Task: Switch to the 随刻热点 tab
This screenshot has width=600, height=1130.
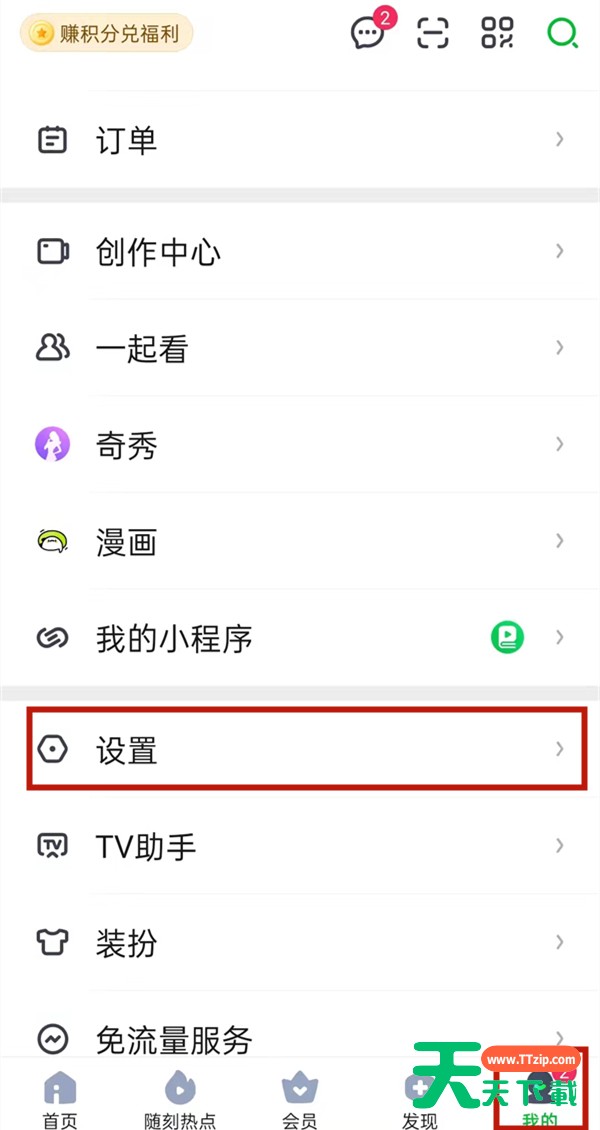Action: [x=179, y=1098]
